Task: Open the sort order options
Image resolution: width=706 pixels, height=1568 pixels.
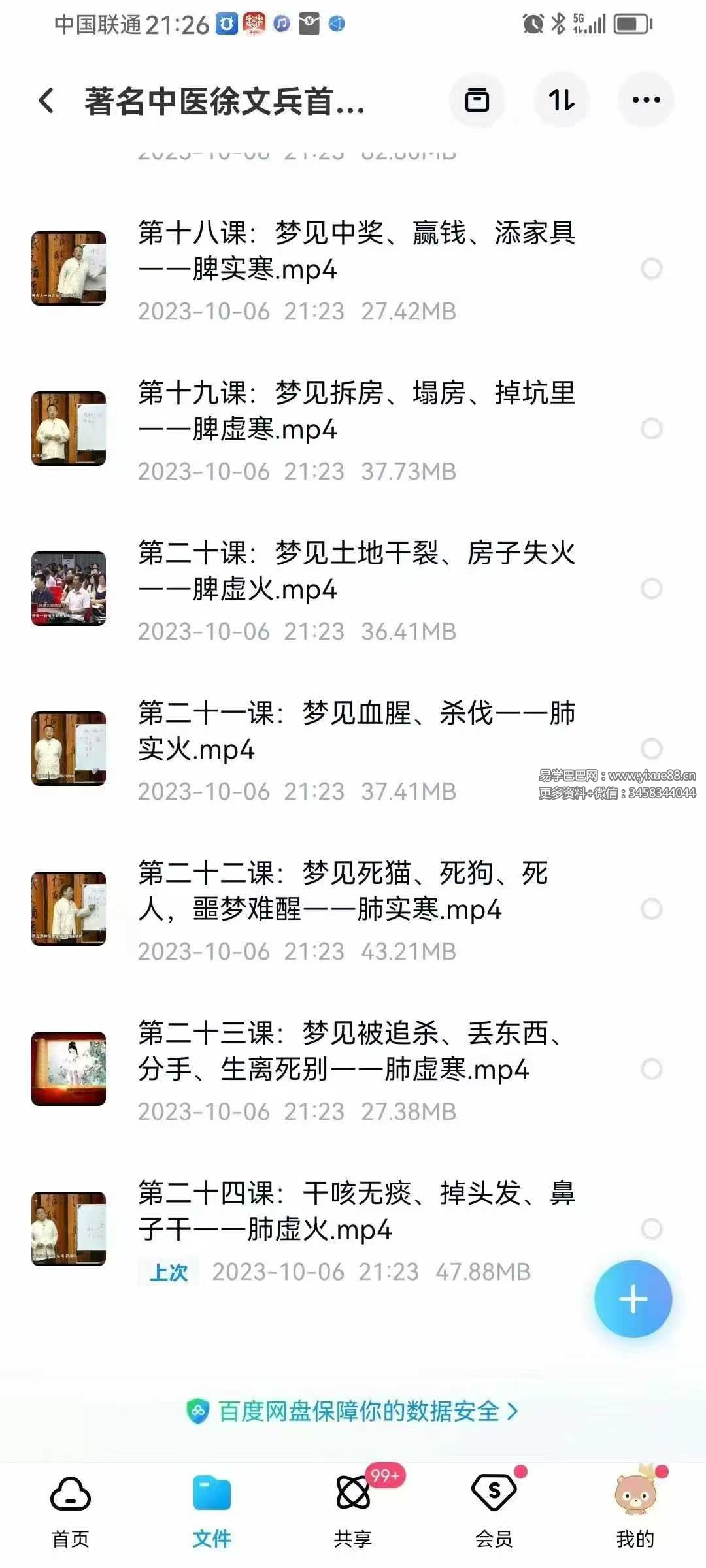Action: coord(562,101)
